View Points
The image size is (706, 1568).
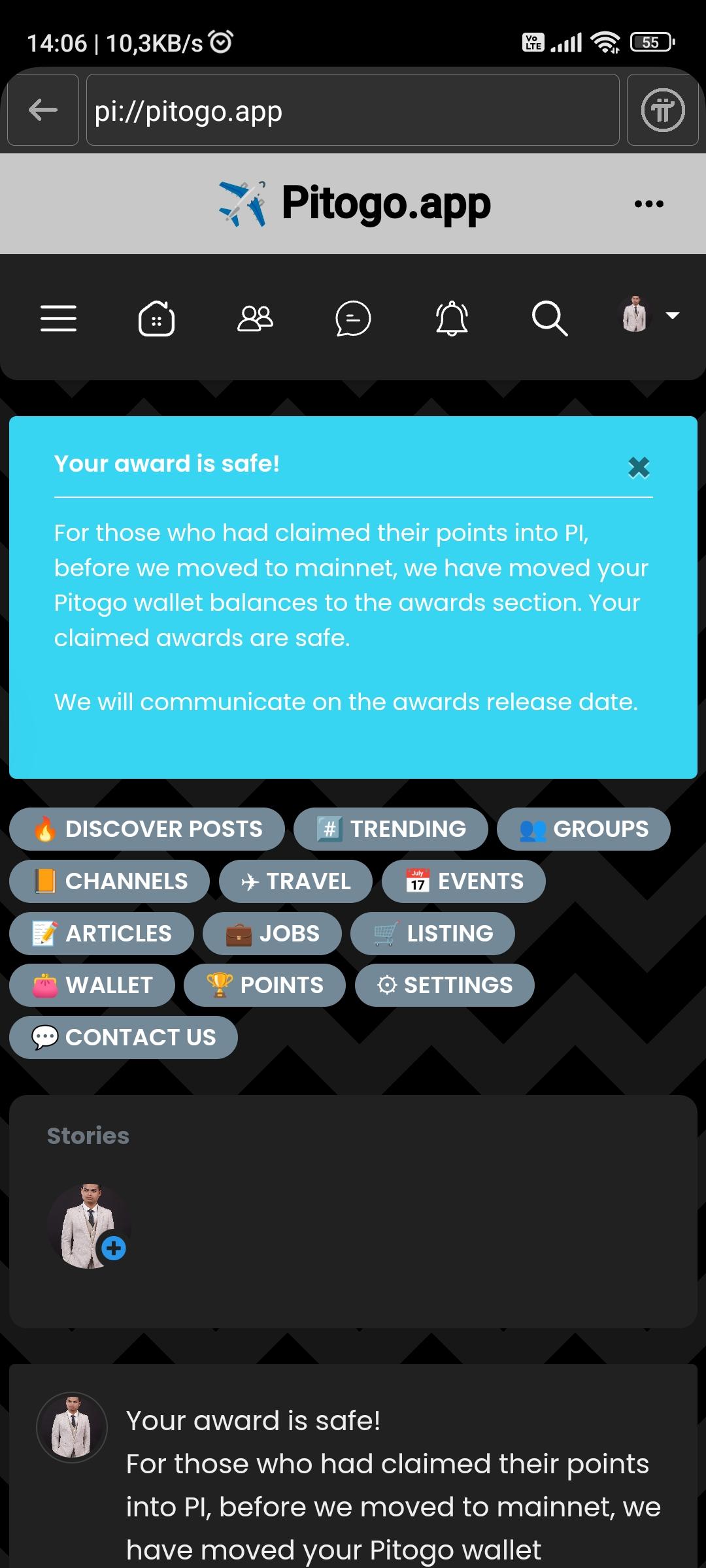[265, 985]
